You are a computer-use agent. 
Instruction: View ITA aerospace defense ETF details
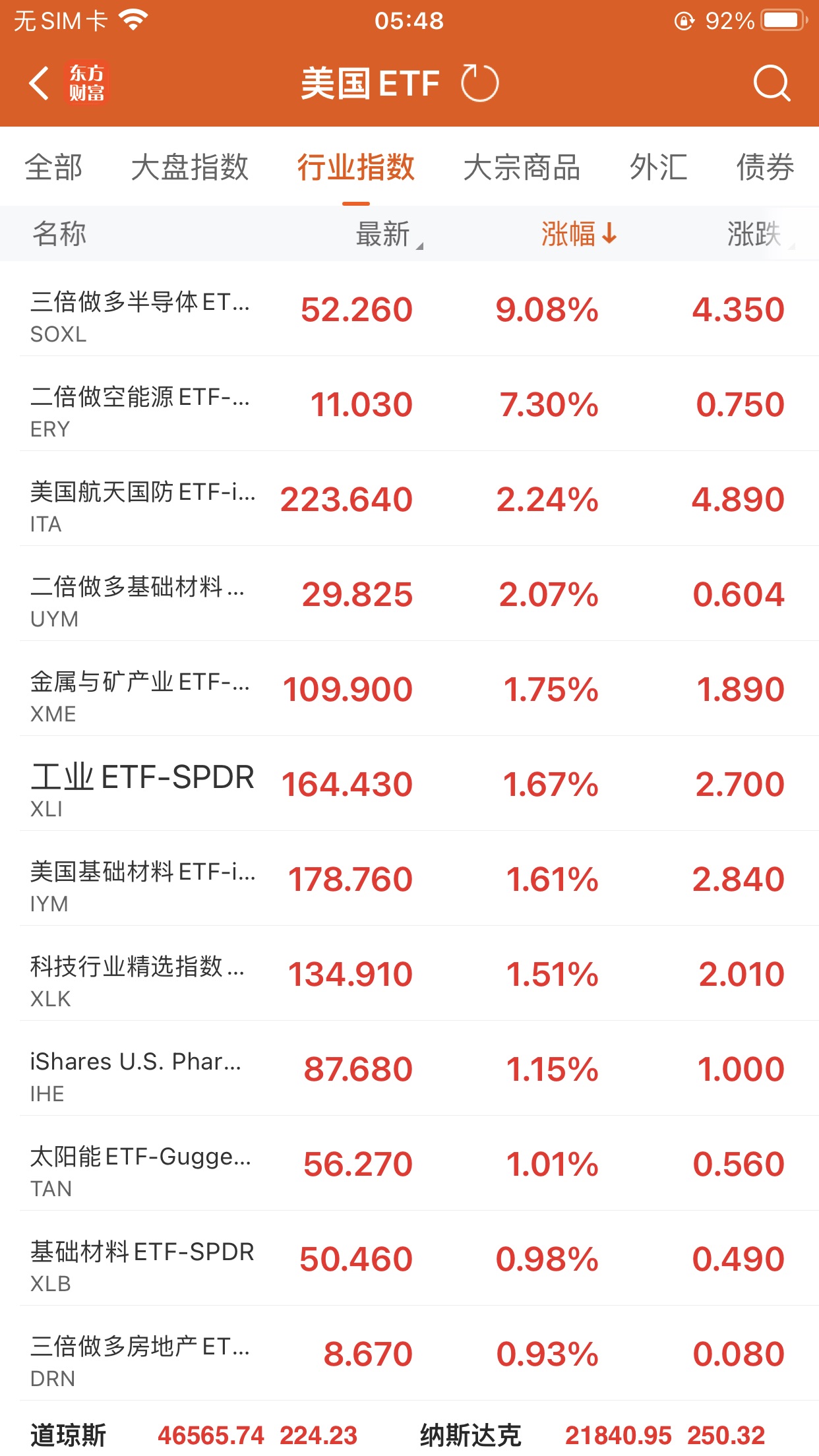(x=409, y=500)
